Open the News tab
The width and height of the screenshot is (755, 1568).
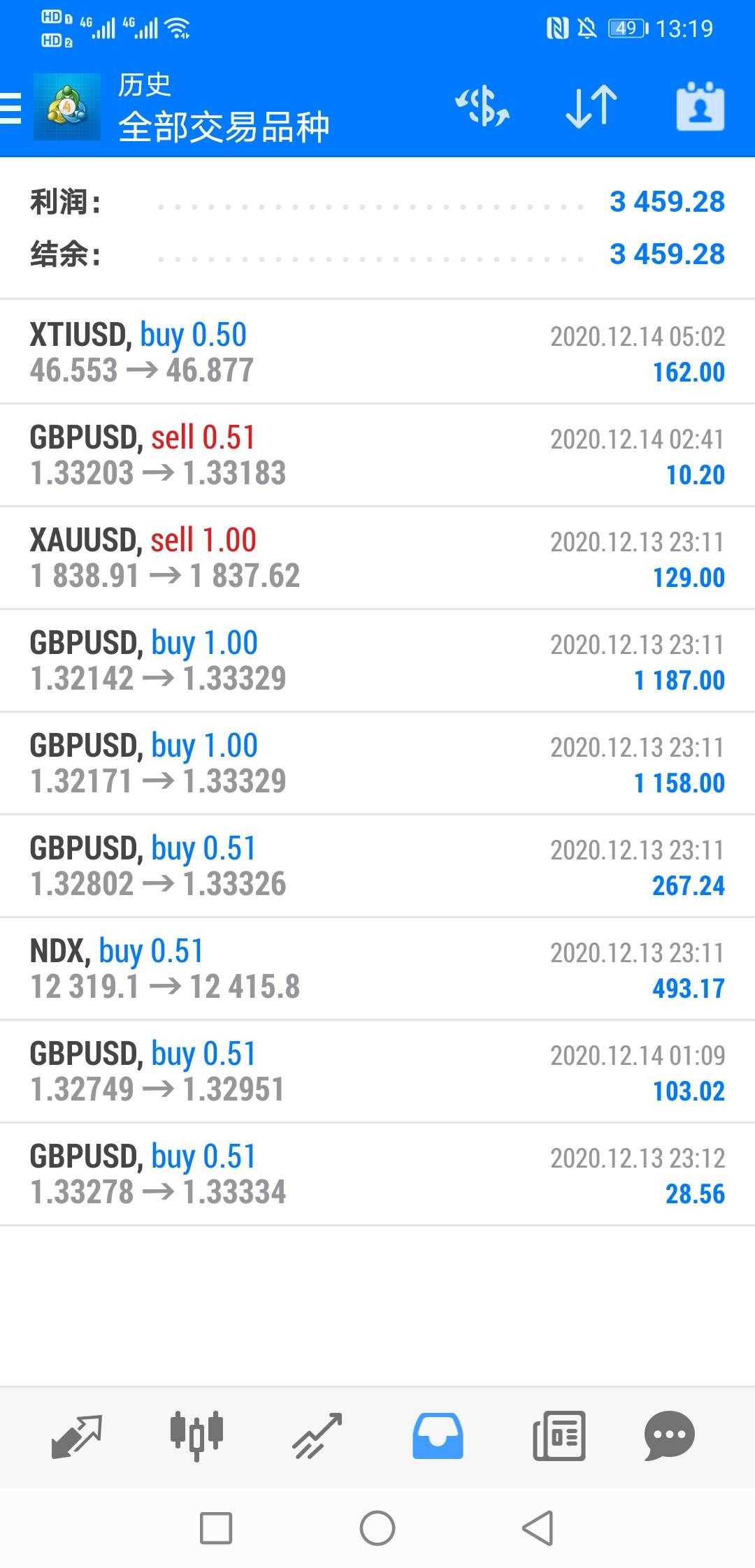click(559, 1437)
